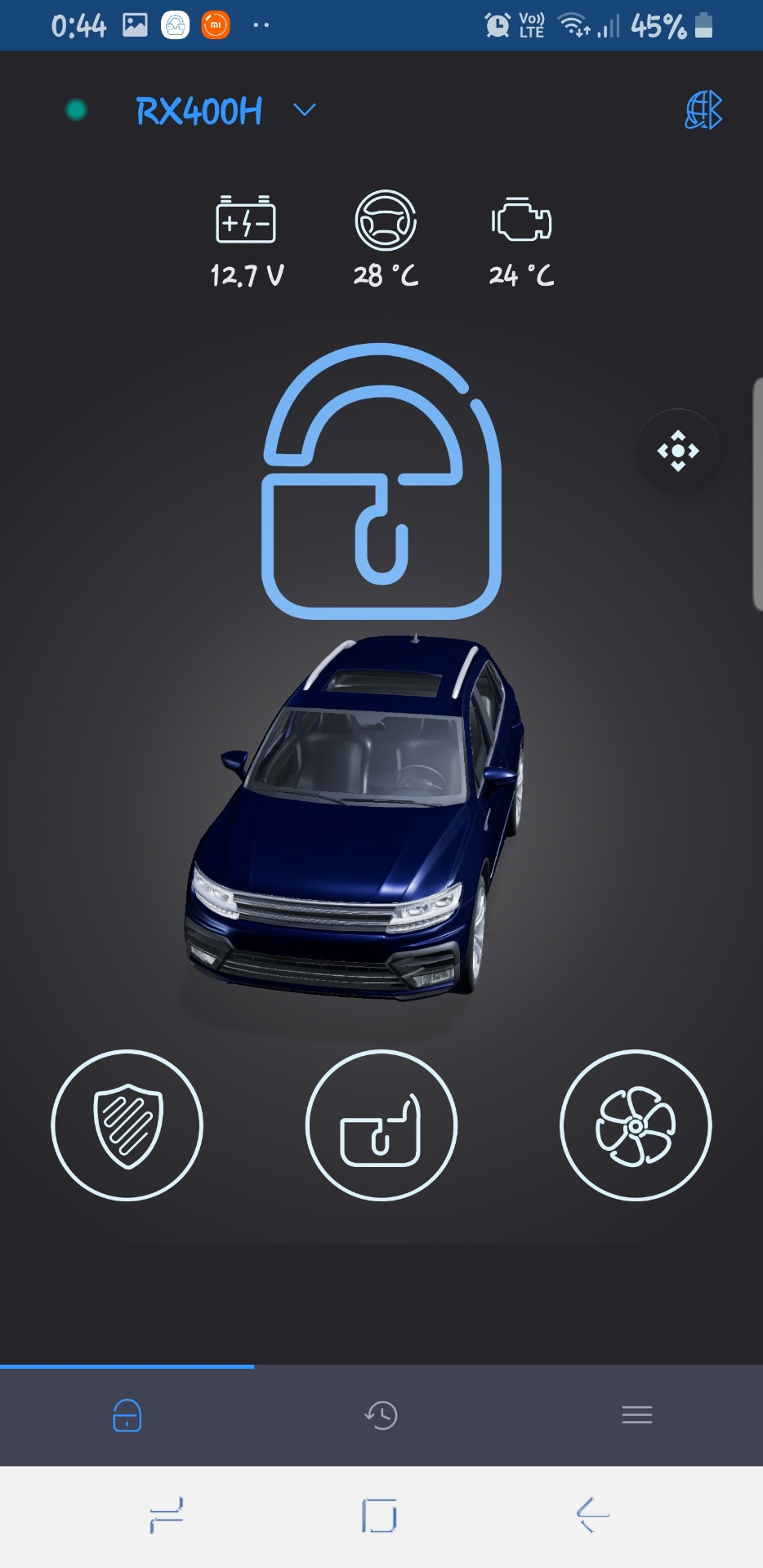This screenshot has height=1568, width=763.
Task: Go back using system navigation arrow
Action: tap(593, 1516)
